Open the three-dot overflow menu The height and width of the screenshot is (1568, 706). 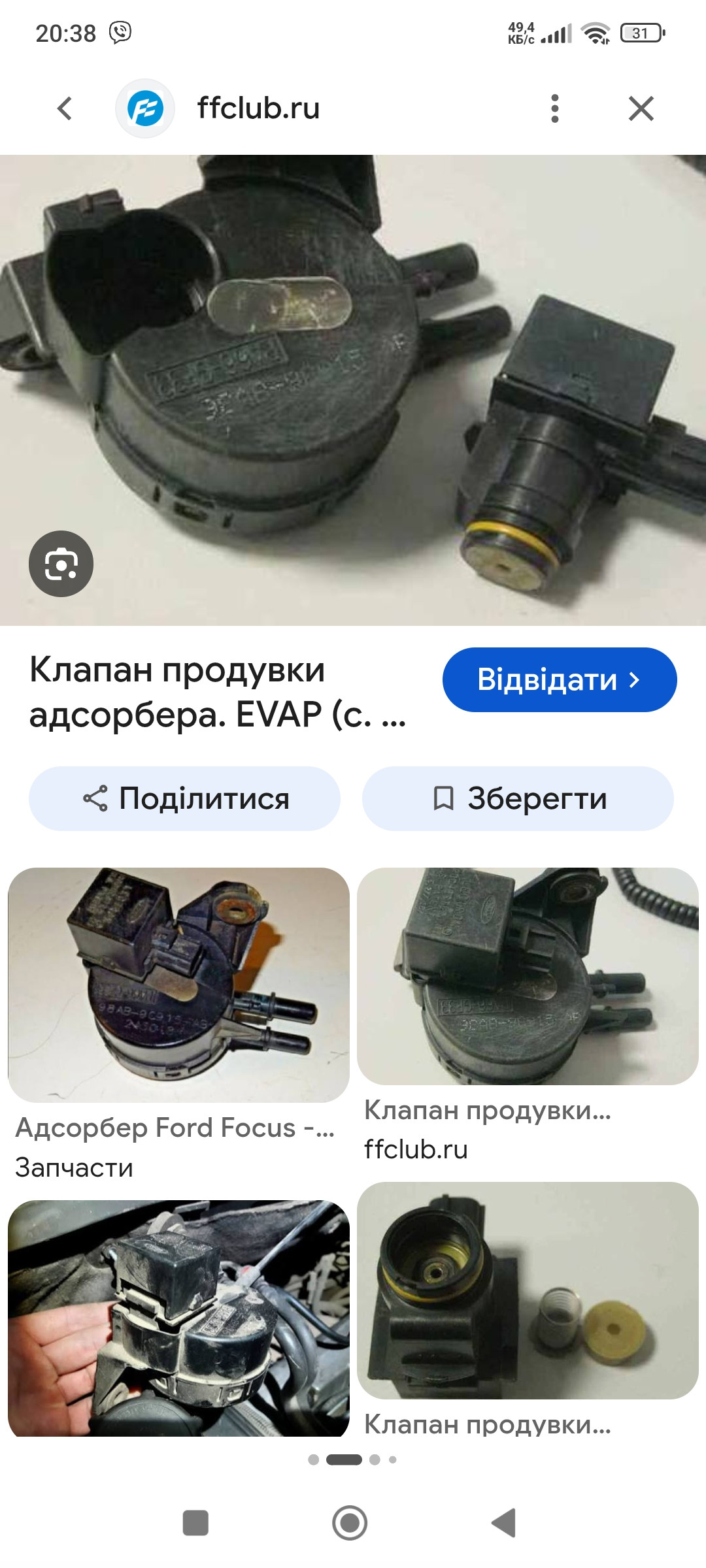click(x=555, y=108)
